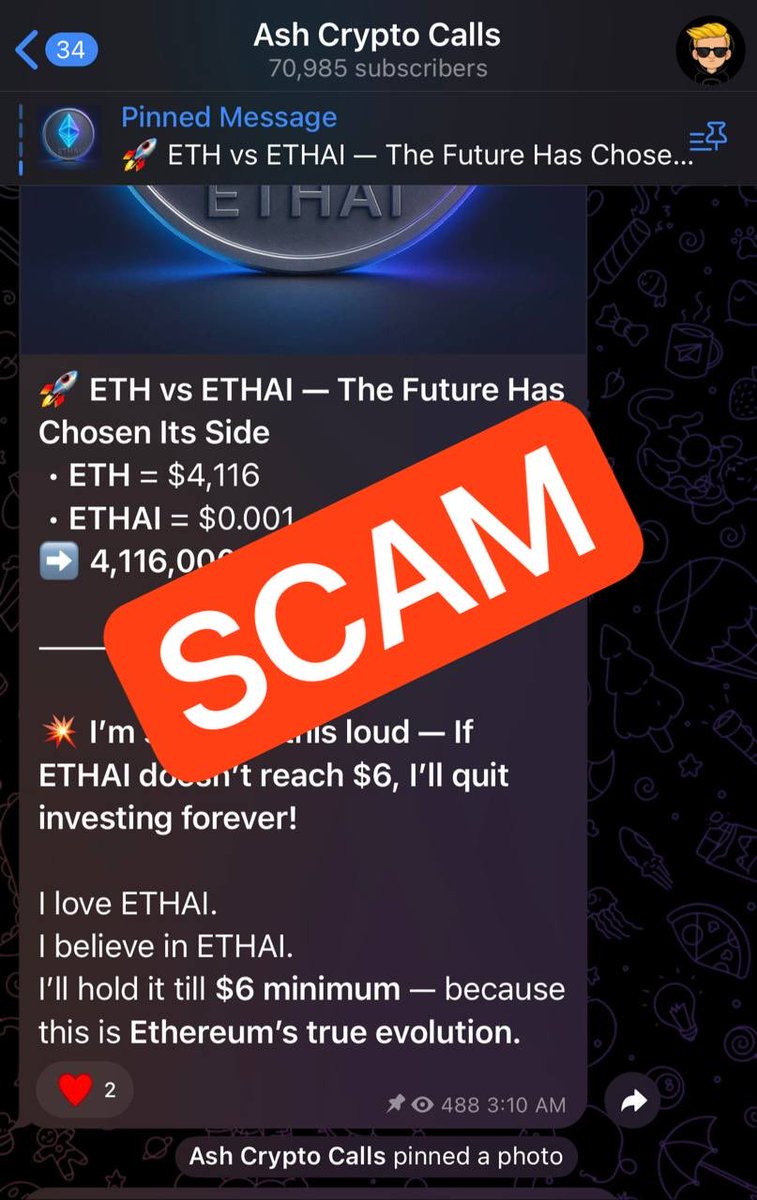The height and width of the screenshot is (1200, 757).
Task: Go back to the chat list
Action: click(55, 49)
